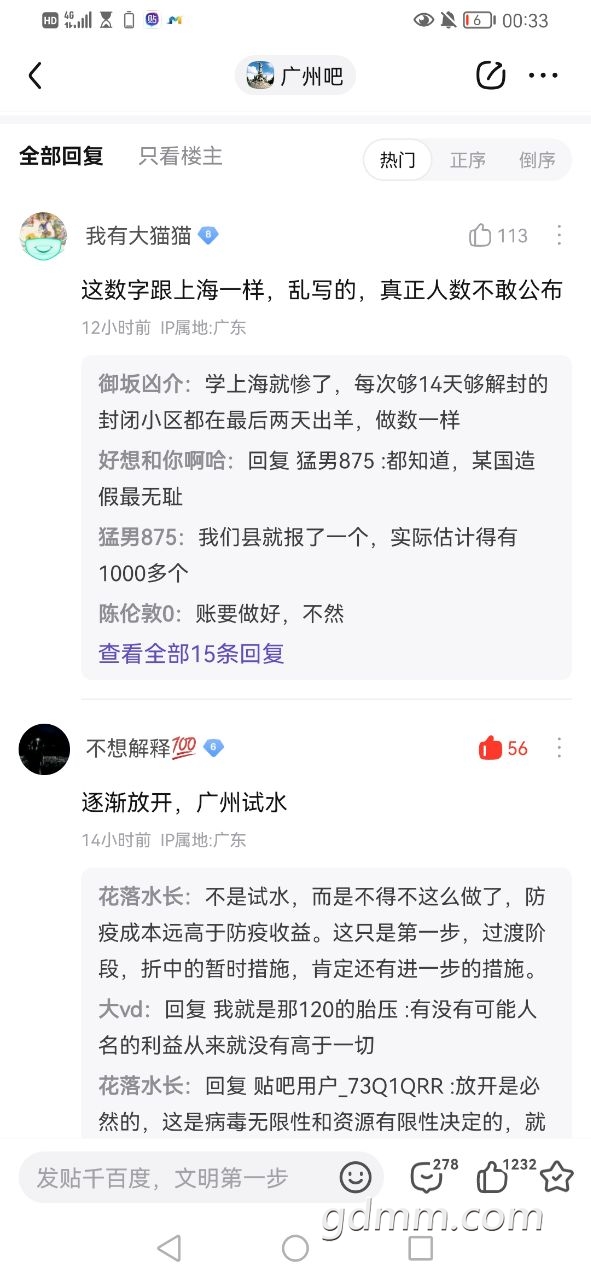Go back using the top-left arrow
This screenshot has height=1280, width=591.
click(36, 76)
